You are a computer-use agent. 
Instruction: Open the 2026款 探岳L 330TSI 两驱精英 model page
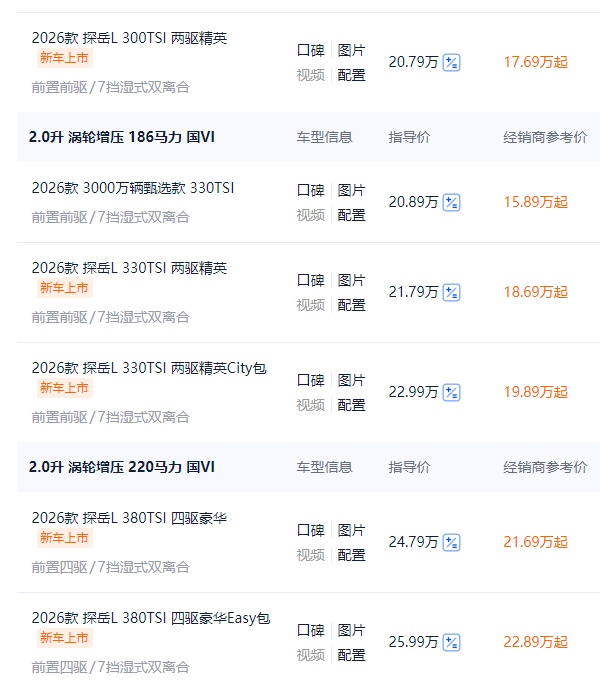coord(129,268)
